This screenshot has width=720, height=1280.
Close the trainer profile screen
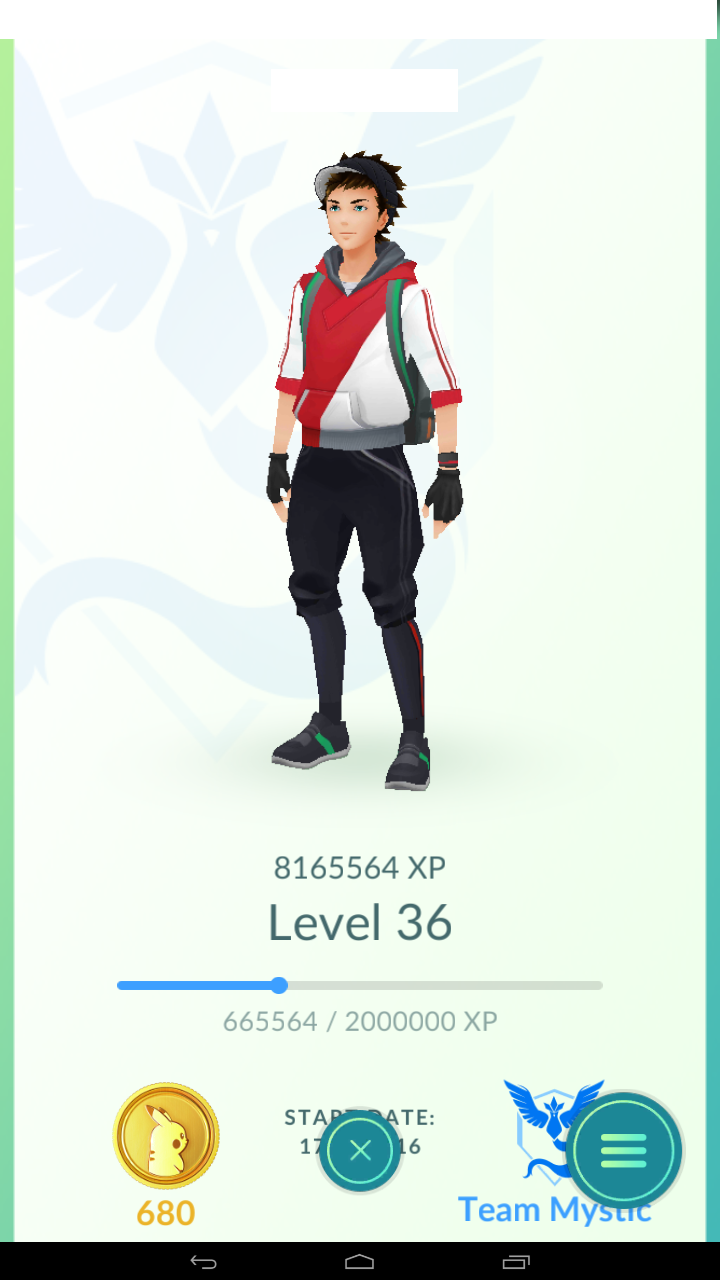tap(360, 1150)
